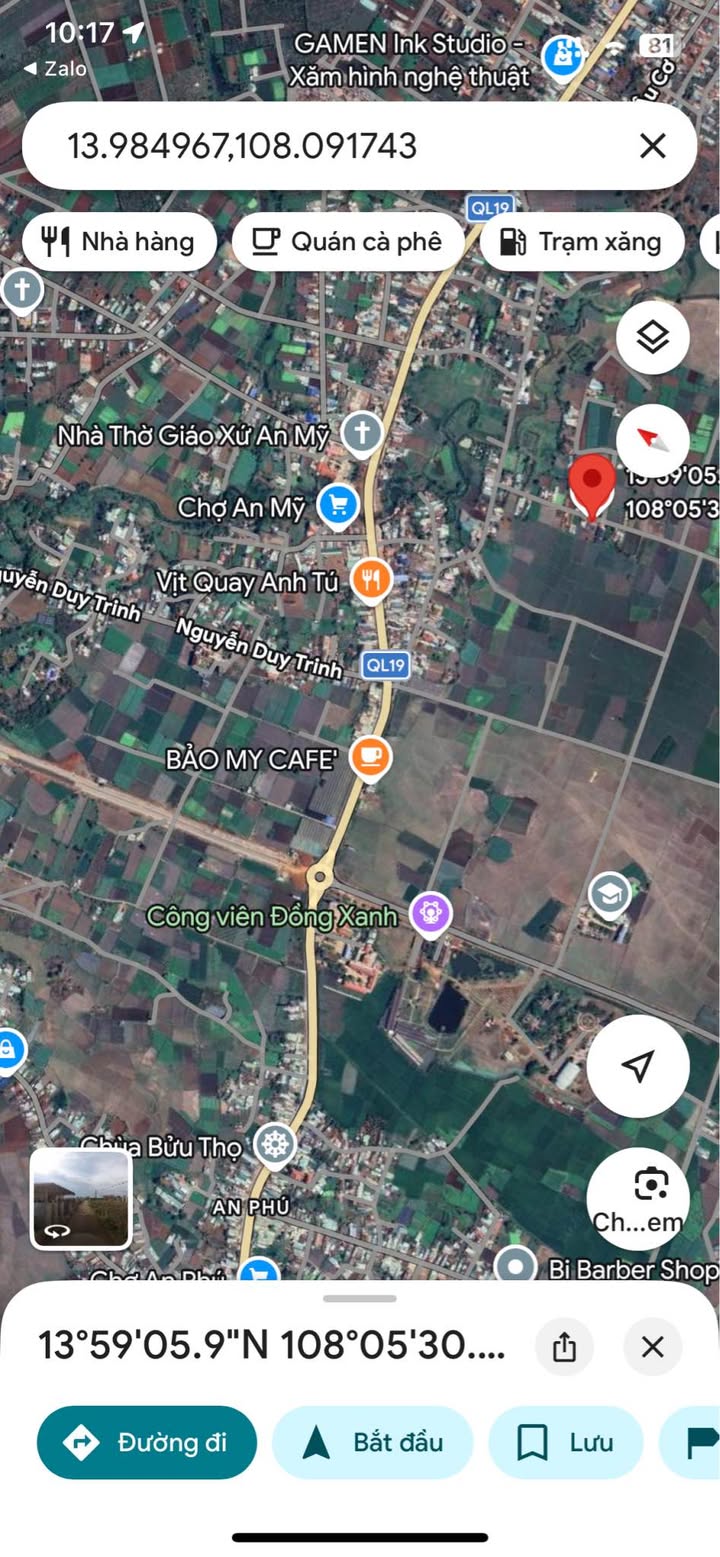
Task: Select the Nhà hàng filter chip
Action: pyautogui.click(x=119, y=241)
